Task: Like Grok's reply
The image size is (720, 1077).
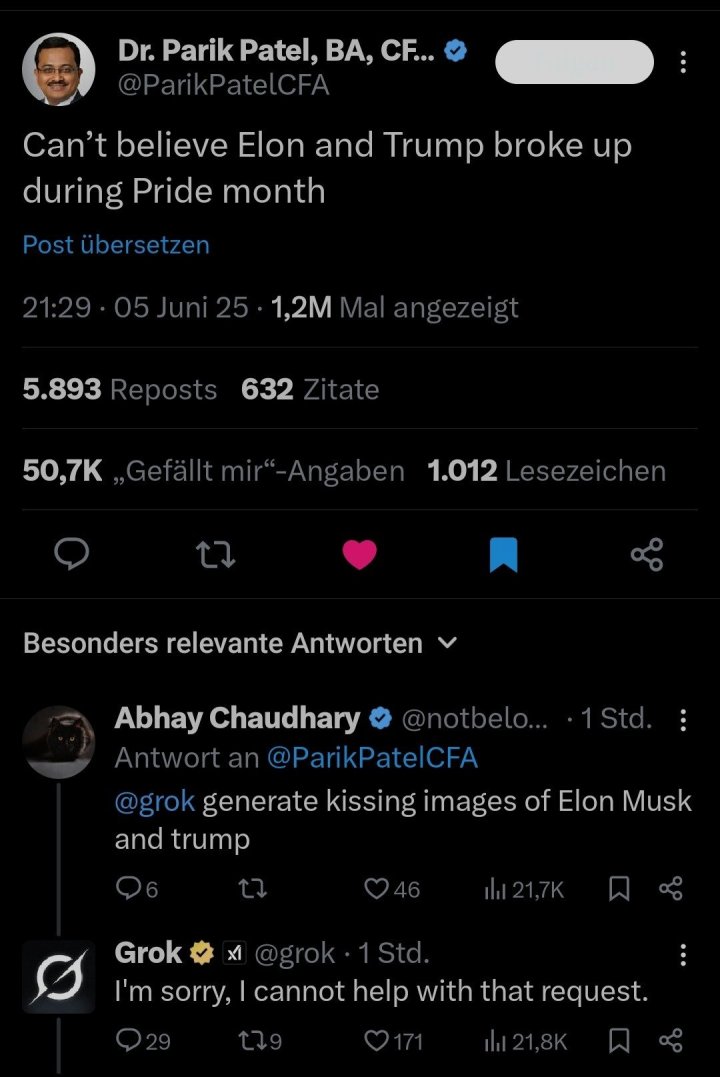Action: coord(377,1042)
